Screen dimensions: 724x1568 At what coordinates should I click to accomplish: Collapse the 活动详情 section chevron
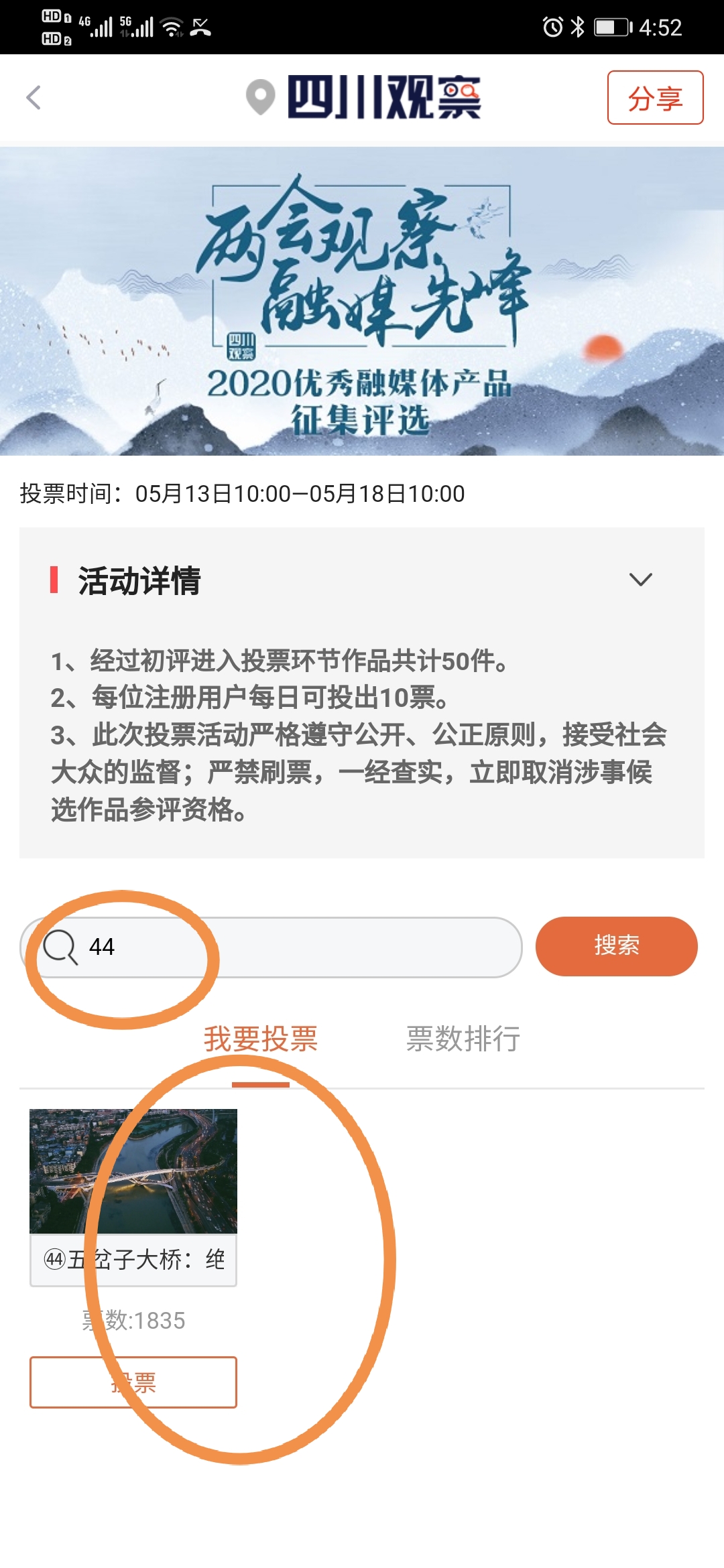tap(641, 580)
